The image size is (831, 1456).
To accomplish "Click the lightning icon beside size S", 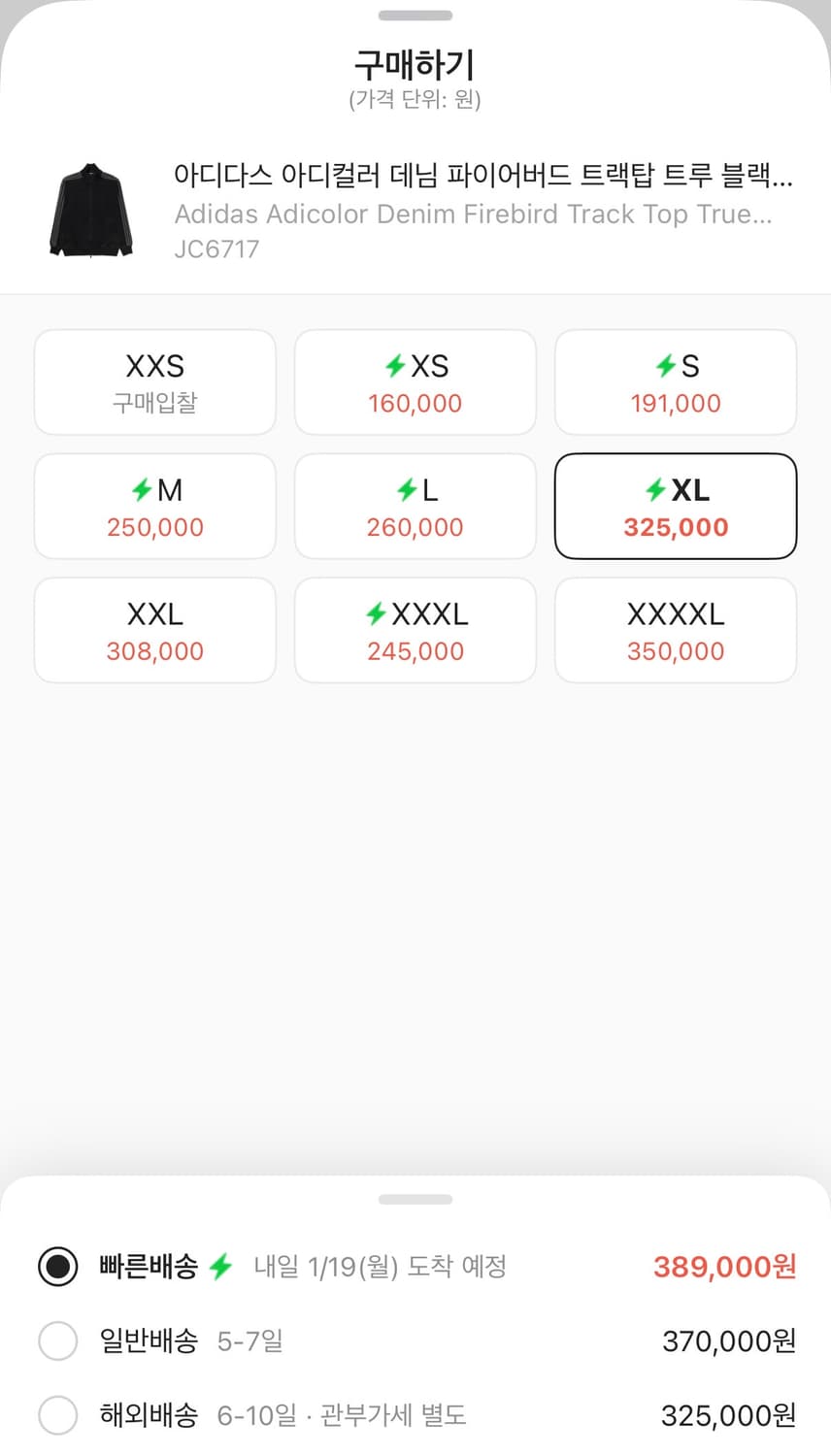I will [x=665, y=366].
